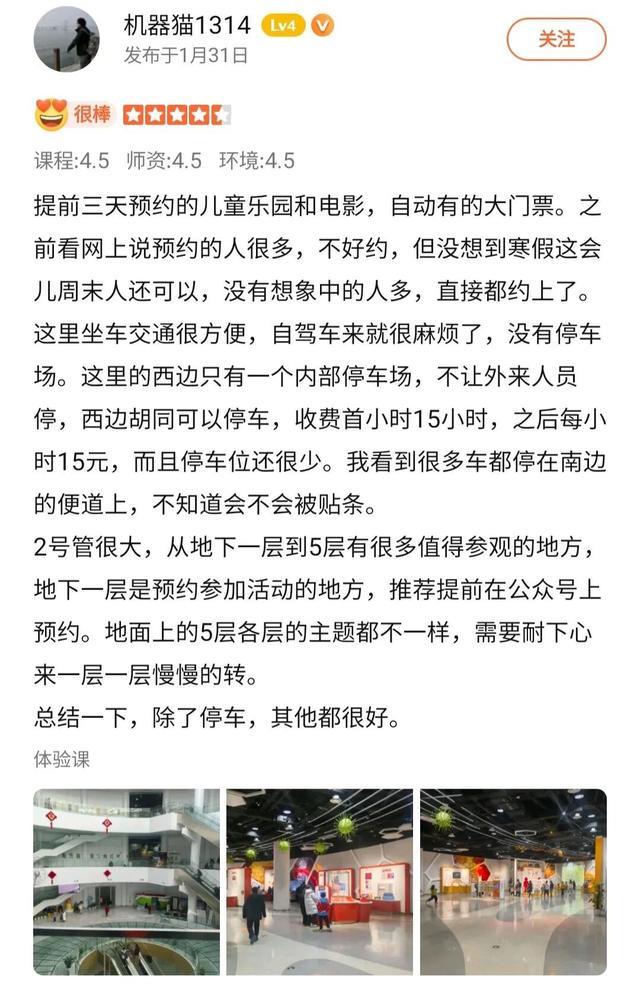The width and height of the screenshot is (640, 993).
Task: View the first review photo of atrium
Action: pyautogui.click(x=126, y=881)
